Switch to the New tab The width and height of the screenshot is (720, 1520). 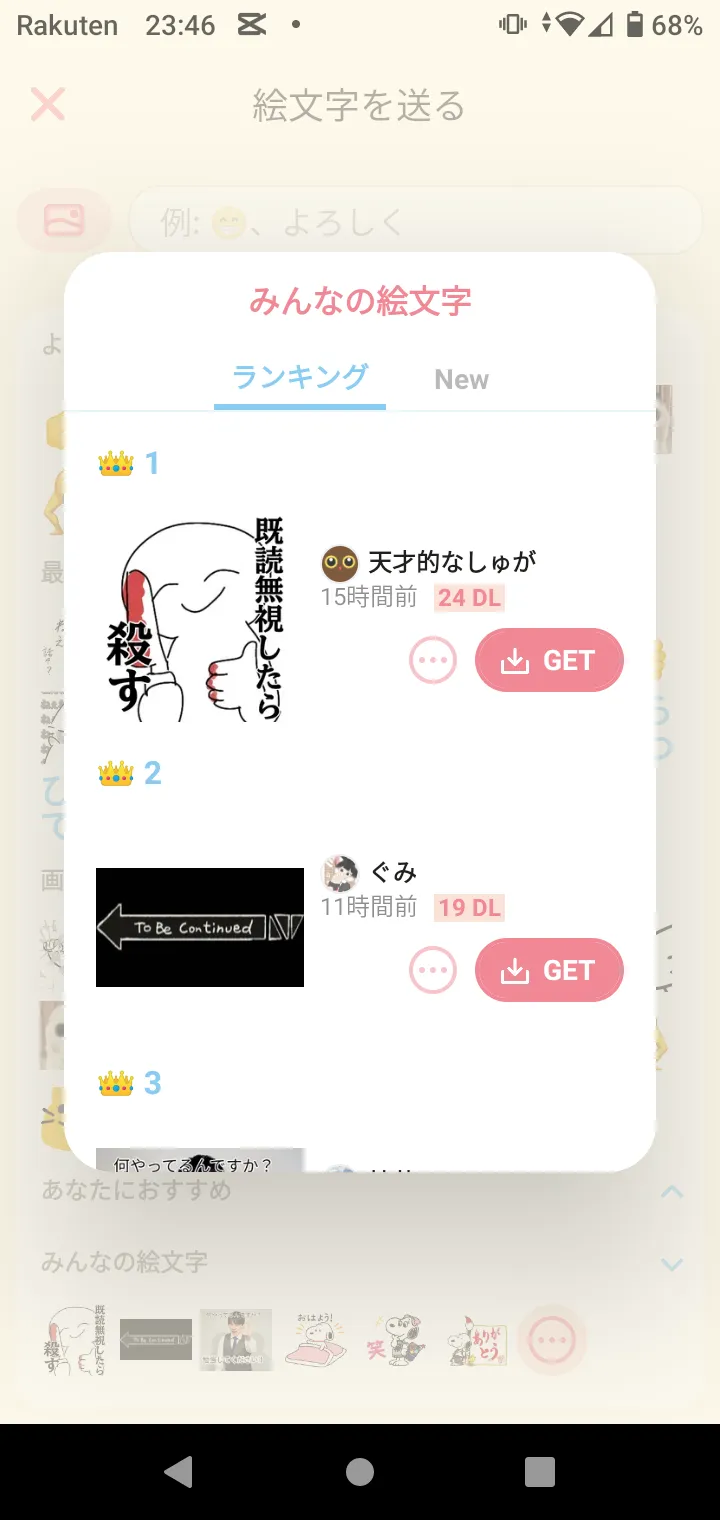point(461,379)
